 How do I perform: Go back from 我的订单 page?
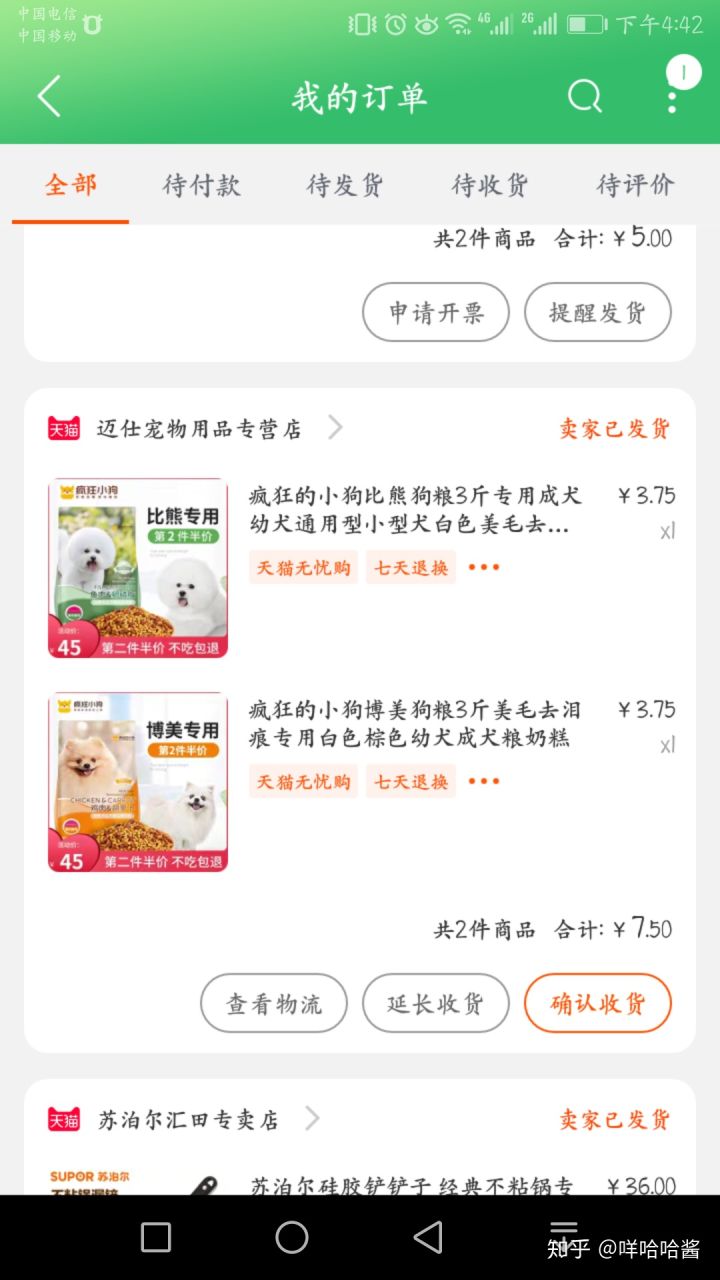coord(50,97)
